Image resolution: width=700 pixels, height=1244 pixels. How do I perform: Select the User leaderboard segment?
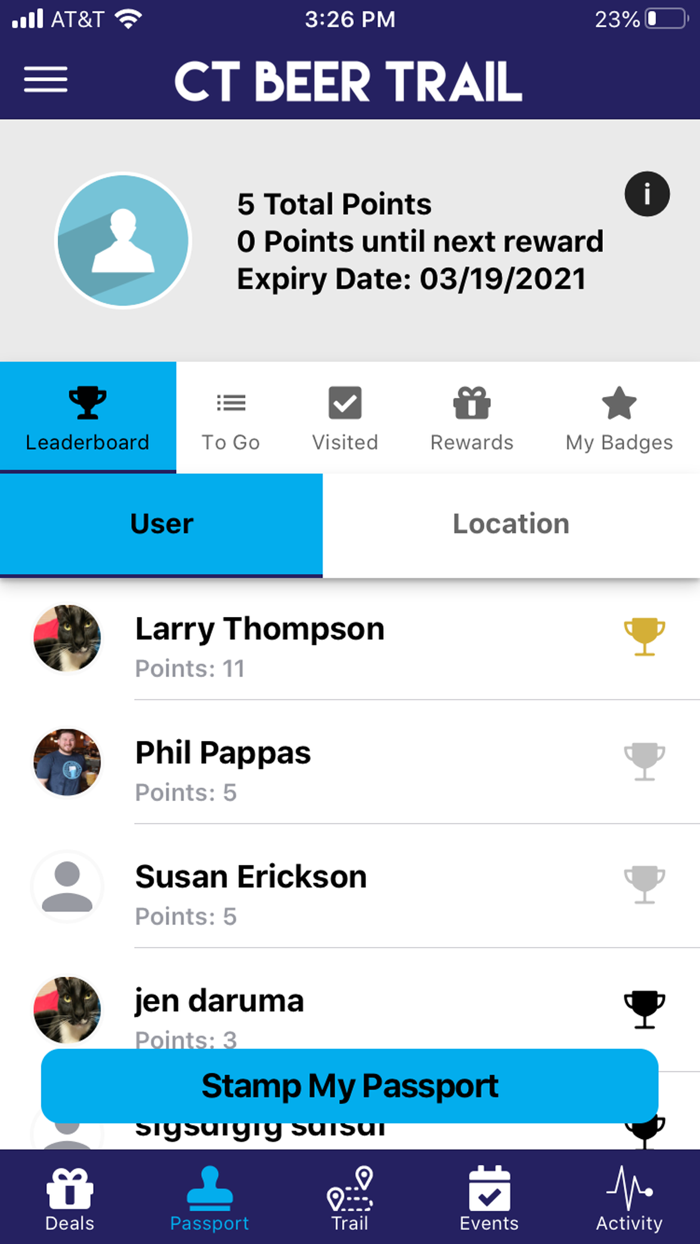point(161,525)
